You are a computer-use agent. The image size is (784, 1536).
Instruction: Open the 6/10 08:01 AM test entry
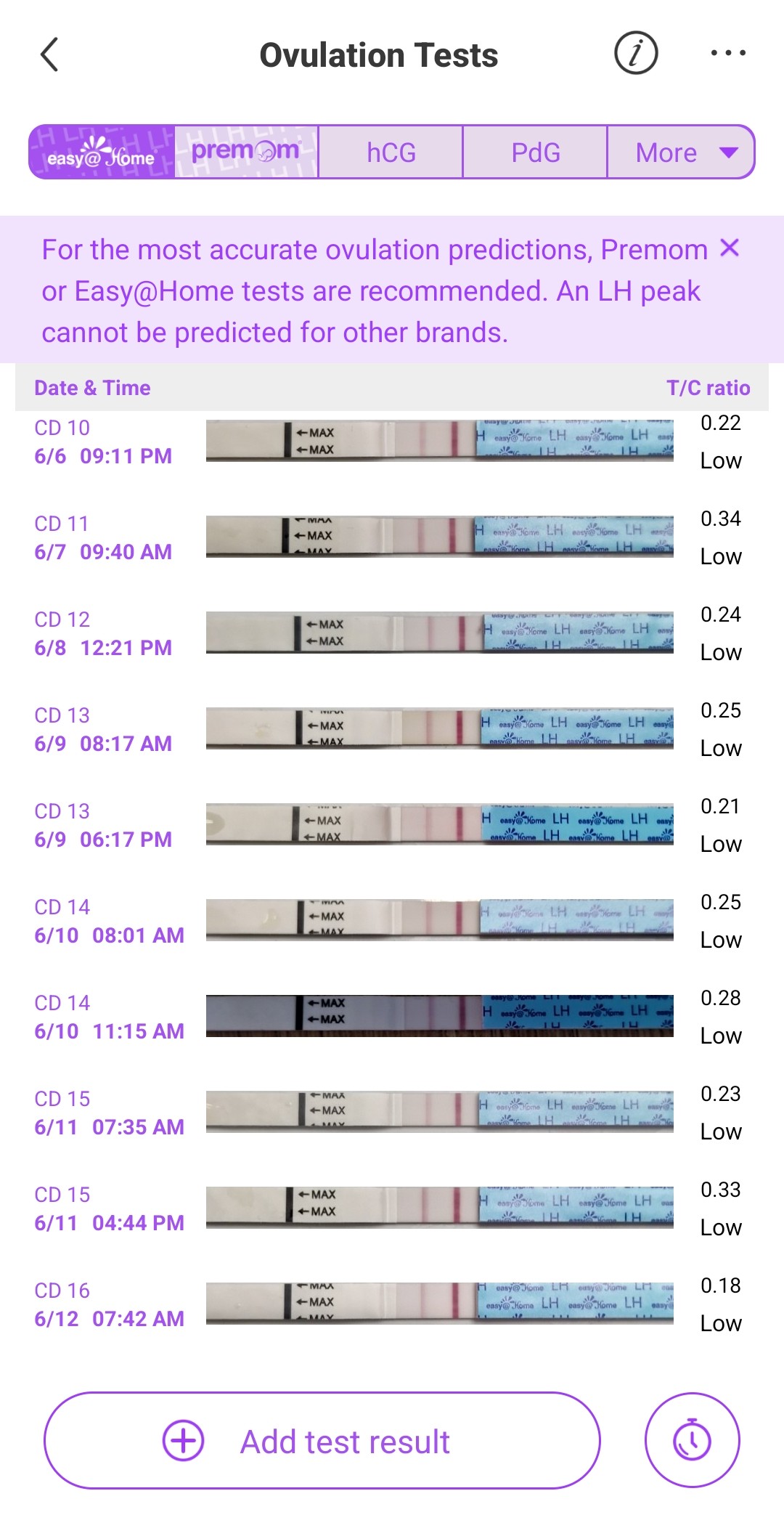tap(392, 921)
